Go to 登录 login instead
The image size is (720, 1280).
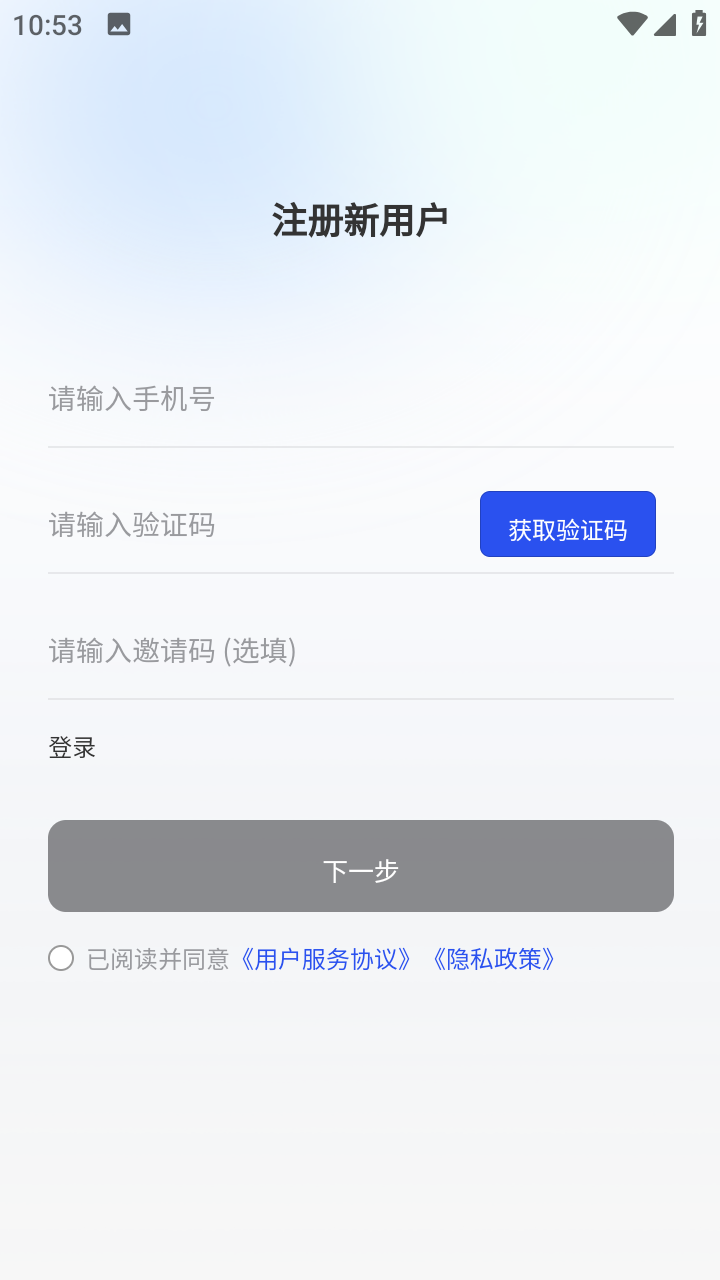(72, 748)
